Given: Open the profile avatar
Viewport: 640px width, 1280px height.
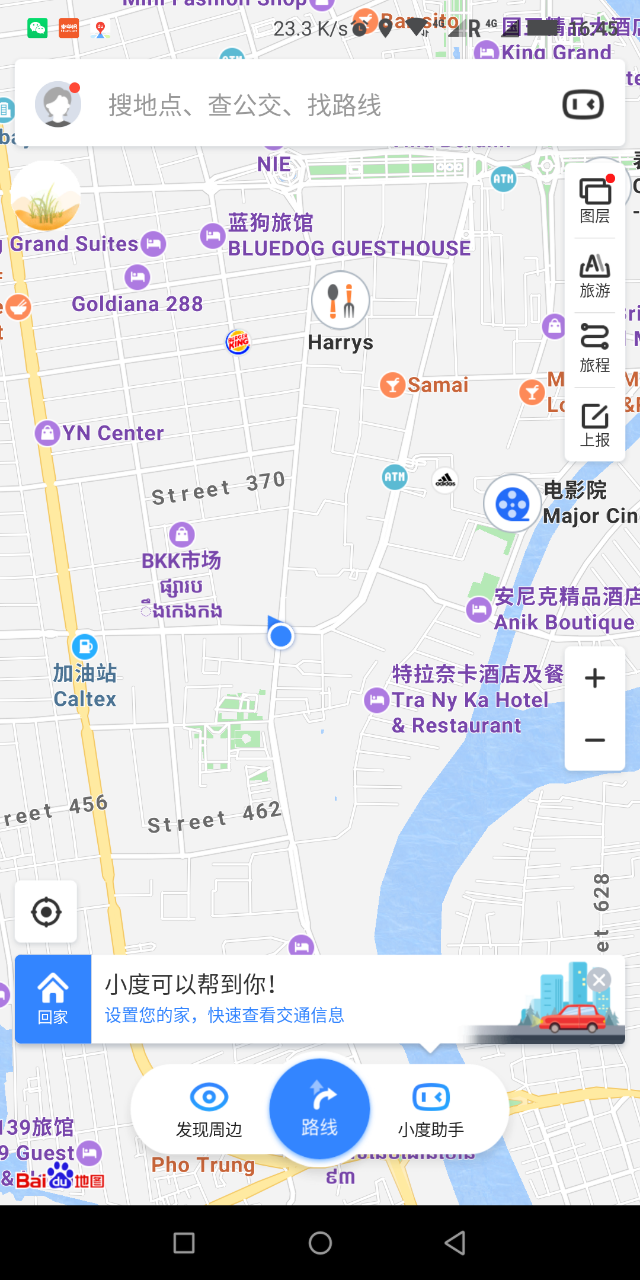Looking at the screenshot, I should pos(58,104).
